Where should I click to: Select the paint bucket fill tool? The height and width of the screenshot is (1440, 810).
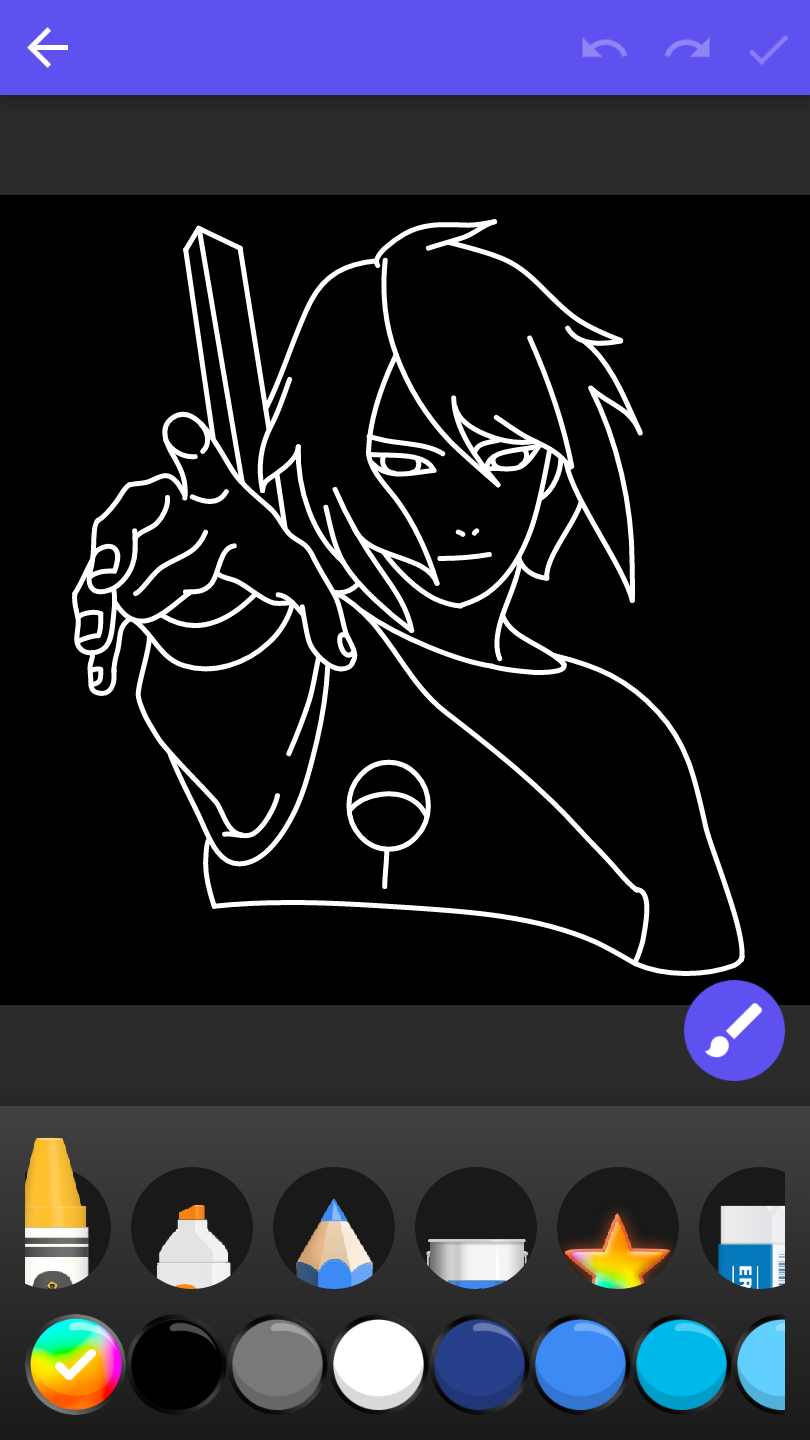pos(476,1238)
